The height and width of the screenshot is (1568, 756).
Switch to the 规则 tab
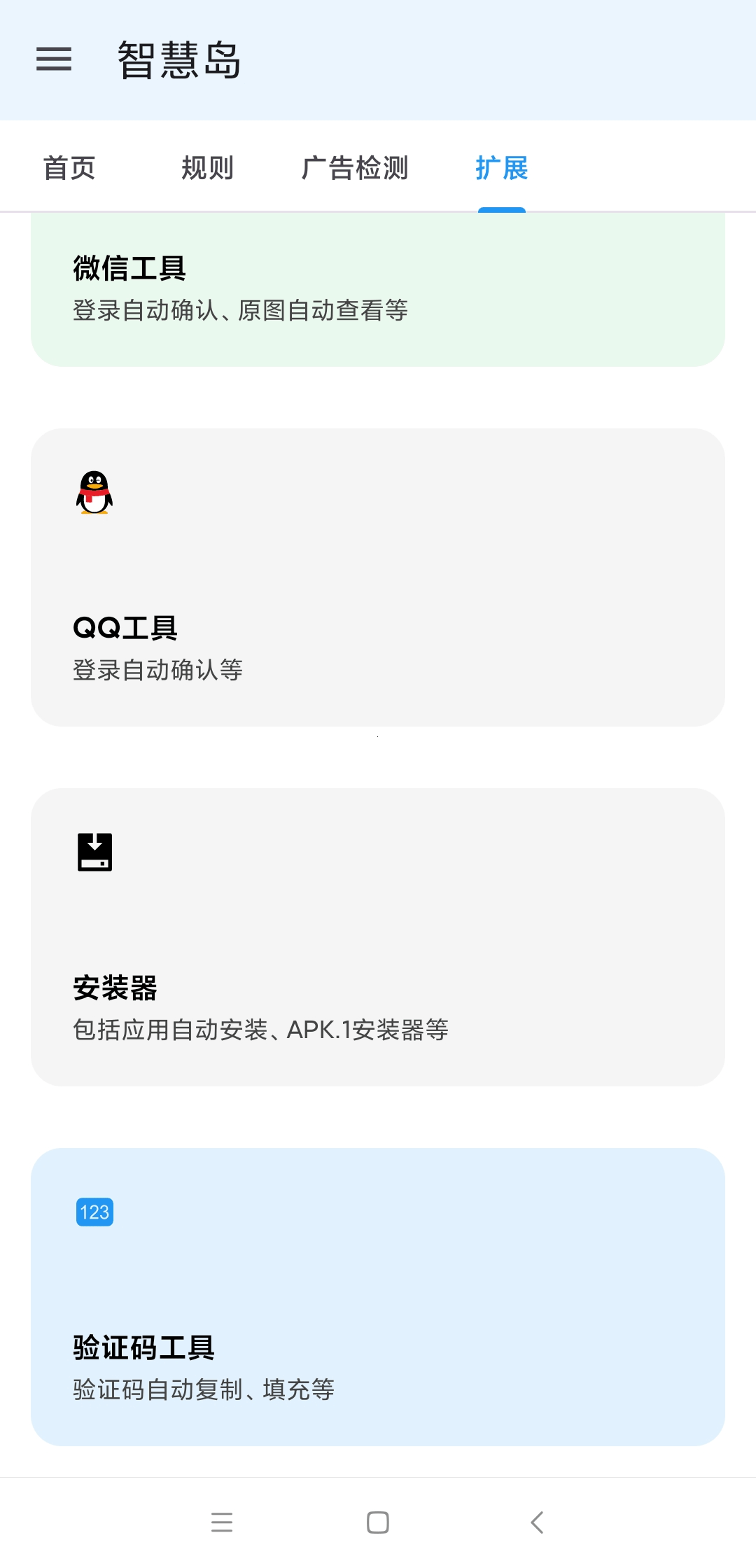pyautogui.click(x=208, y=168)
